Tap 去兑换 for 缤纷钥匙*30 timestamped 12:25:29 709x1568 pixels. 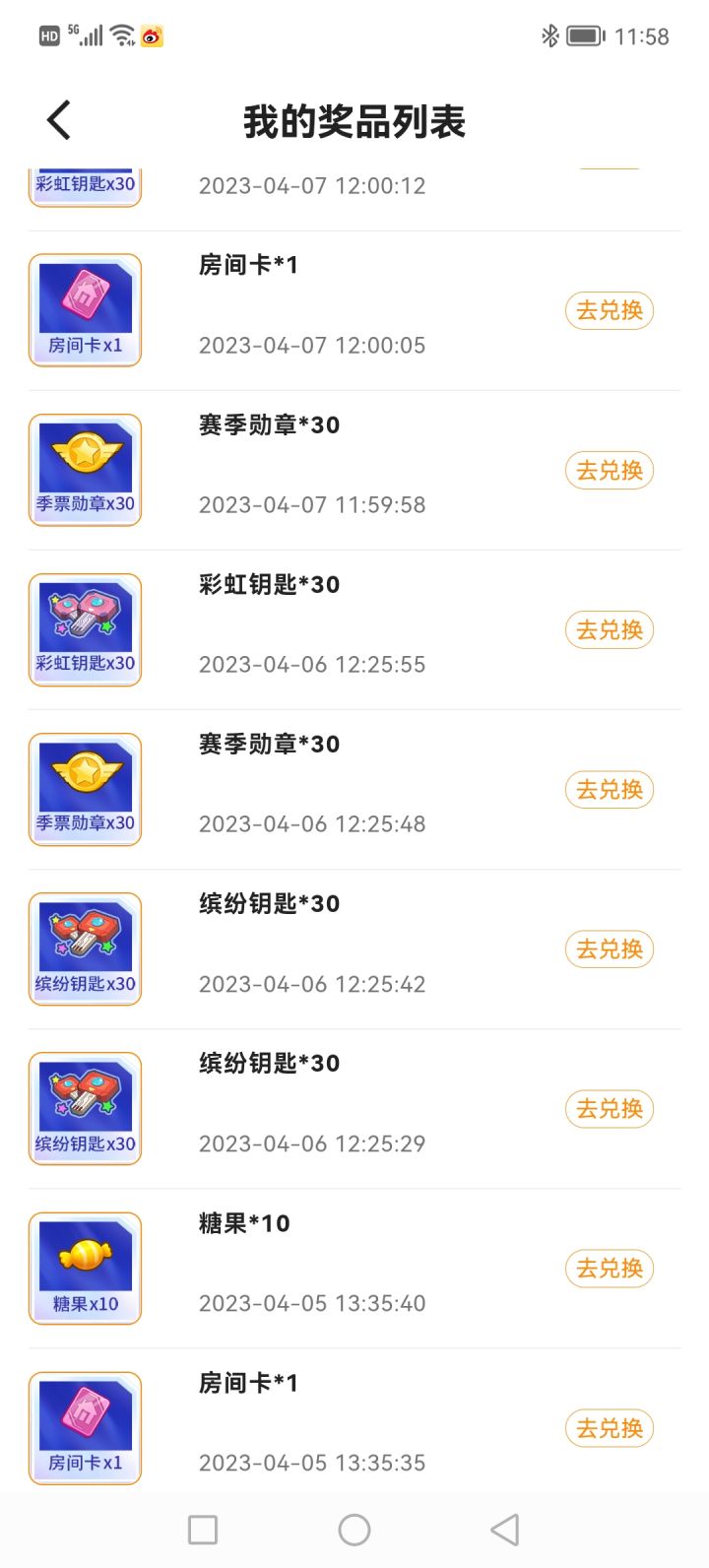point(609,1108)
